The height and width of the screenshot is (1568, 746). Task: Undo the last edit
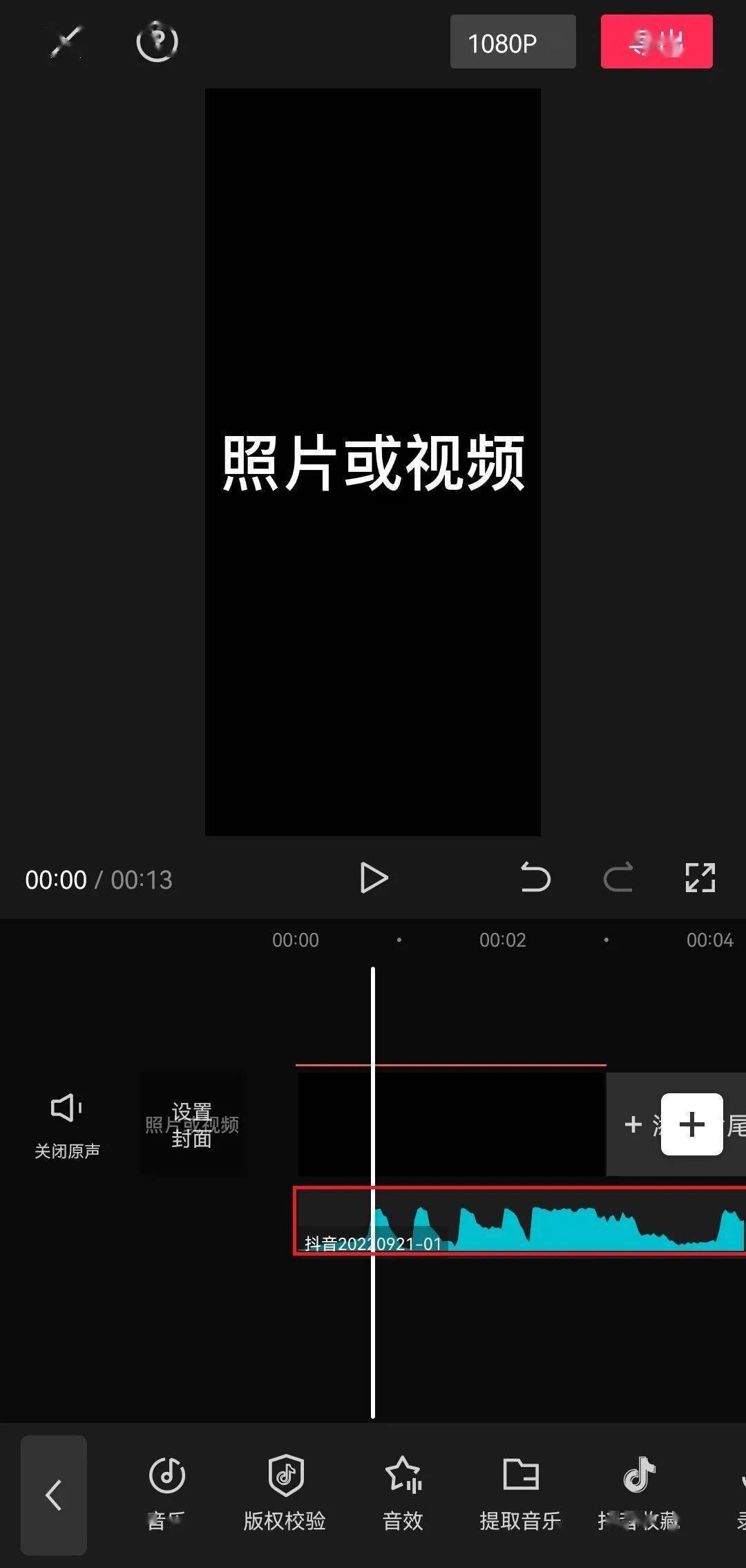pyautogui.click(x=535, y=878)
